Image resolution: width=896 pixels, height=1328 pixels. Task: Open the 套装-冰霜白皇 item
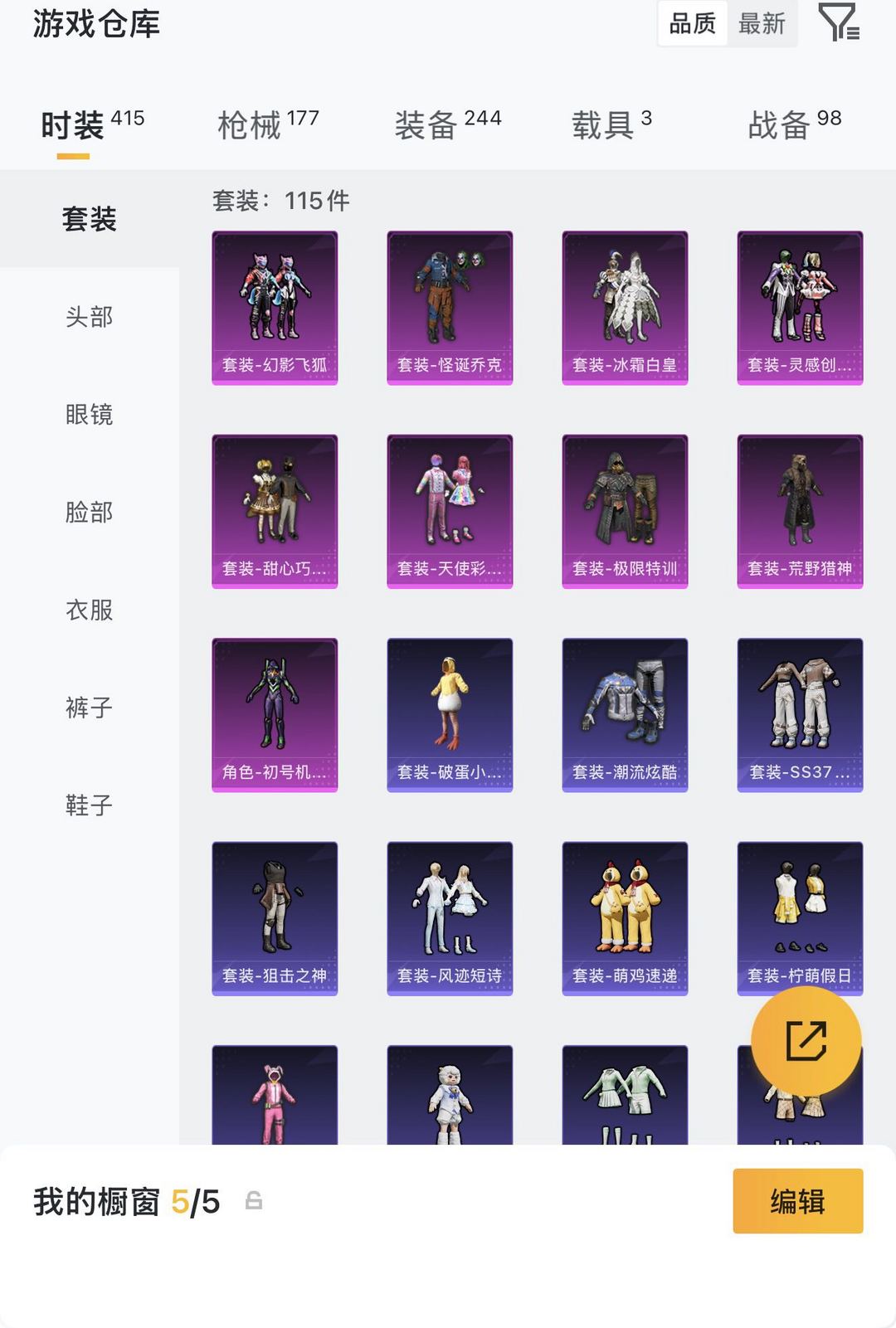point(625,308)
